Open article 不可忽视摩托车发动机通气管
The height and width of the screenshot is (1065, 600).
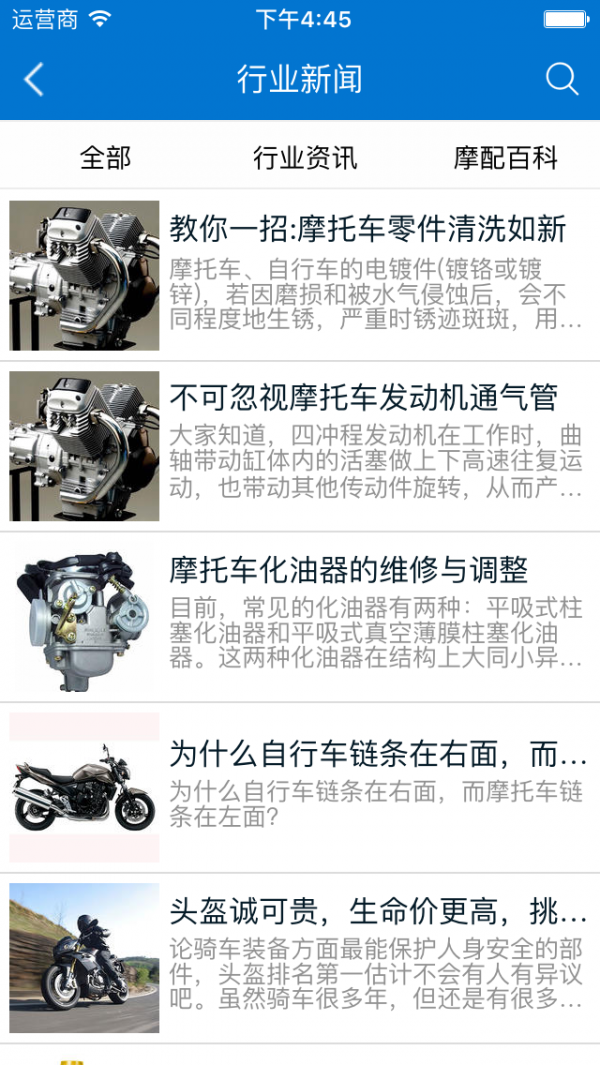[x=364, y=399]
